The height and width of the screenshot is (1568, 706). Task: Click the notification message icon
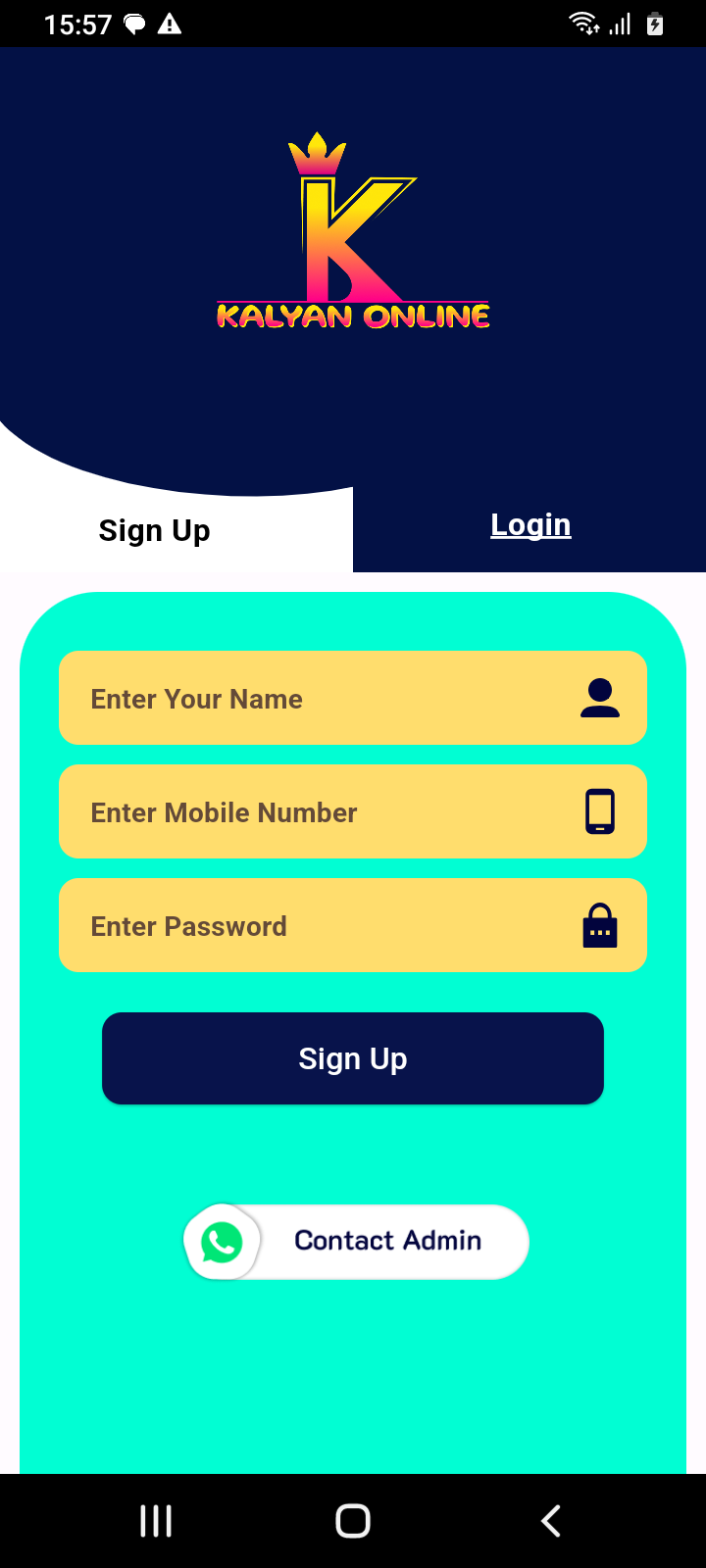click(132, 24)
